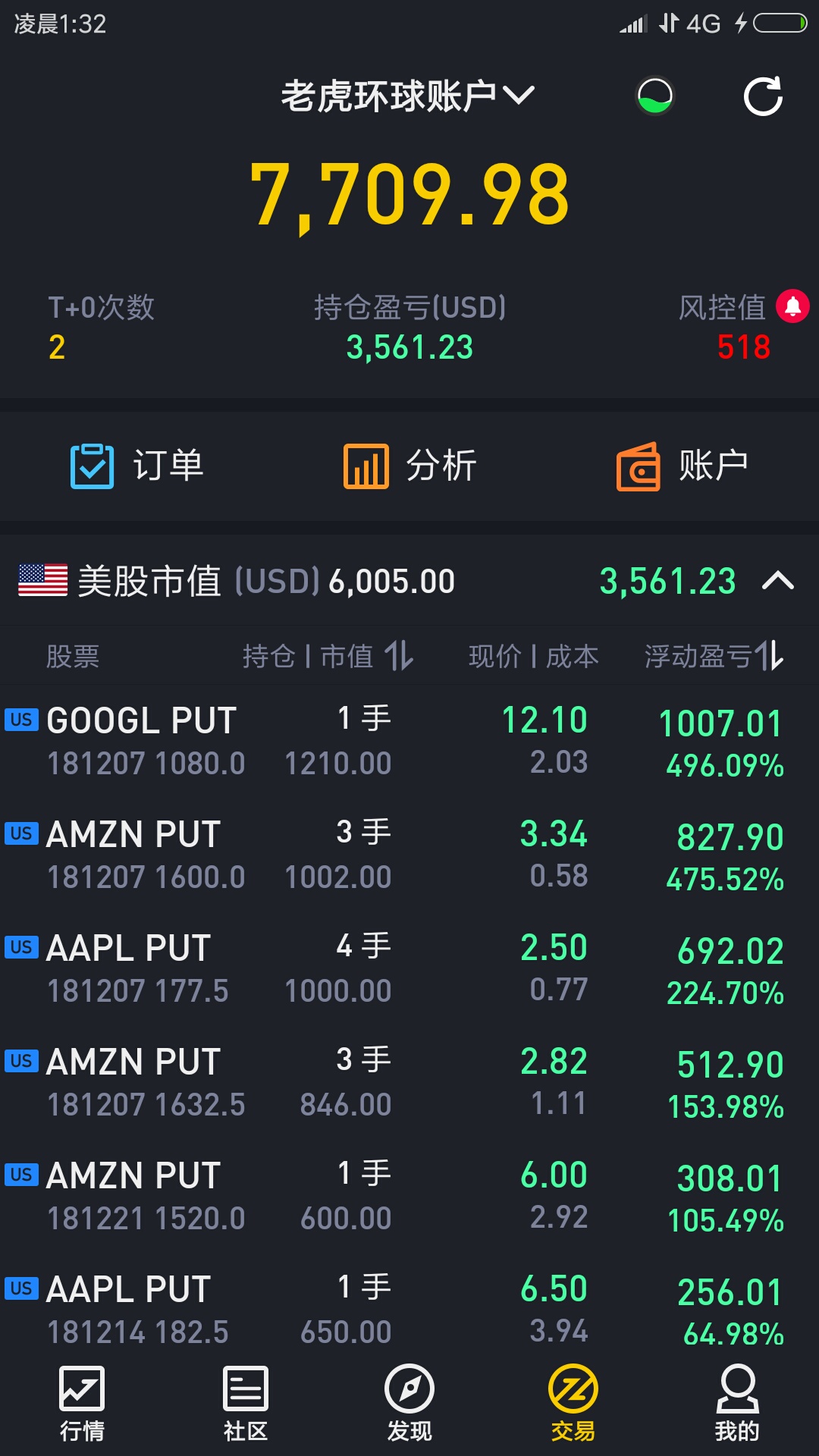Sort by 持仓 | 市值 column
819x1456 pixels.
[x=328, y=656]
